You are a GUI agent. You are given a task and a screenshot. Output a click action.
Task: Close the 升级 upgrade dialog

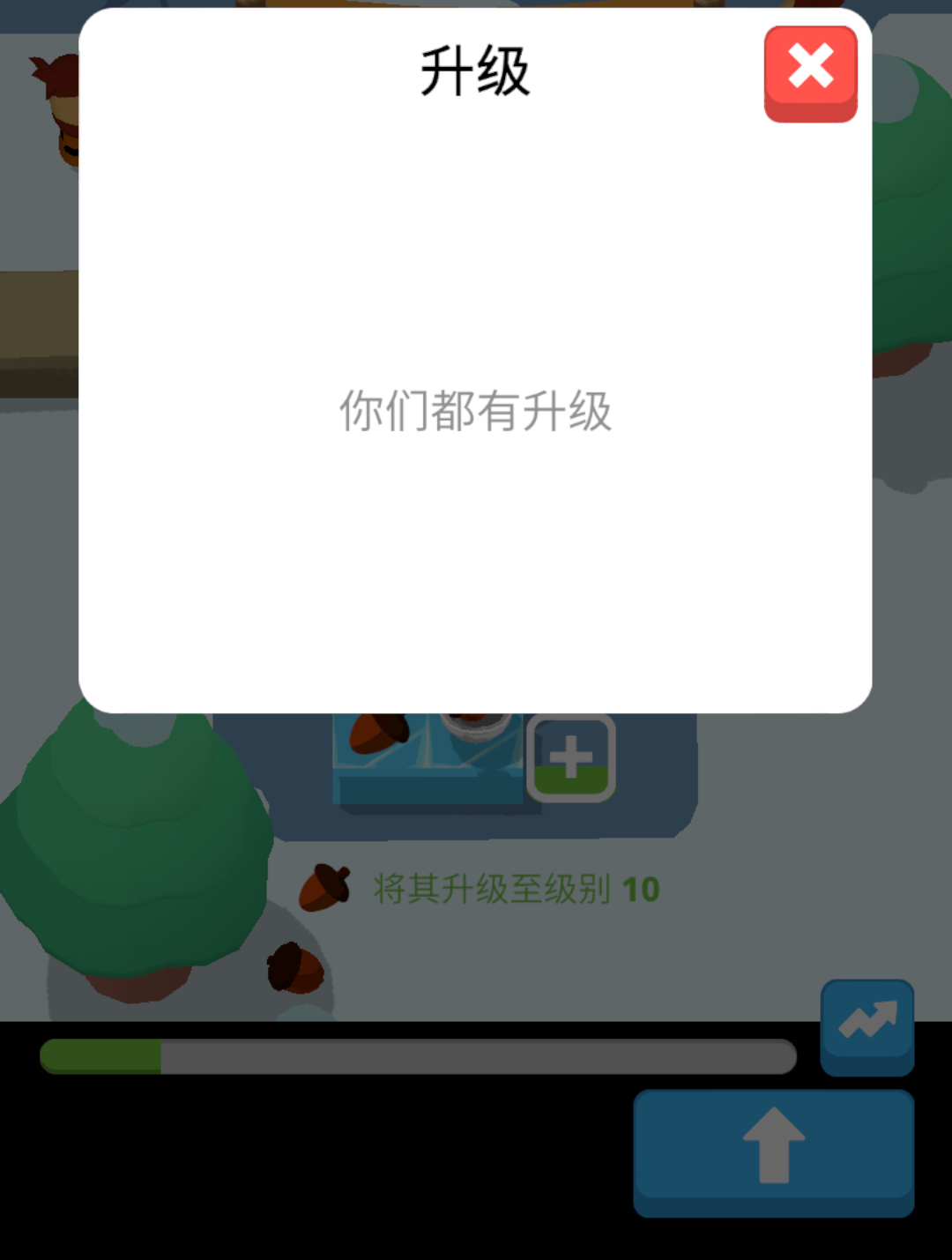[810, 72]
